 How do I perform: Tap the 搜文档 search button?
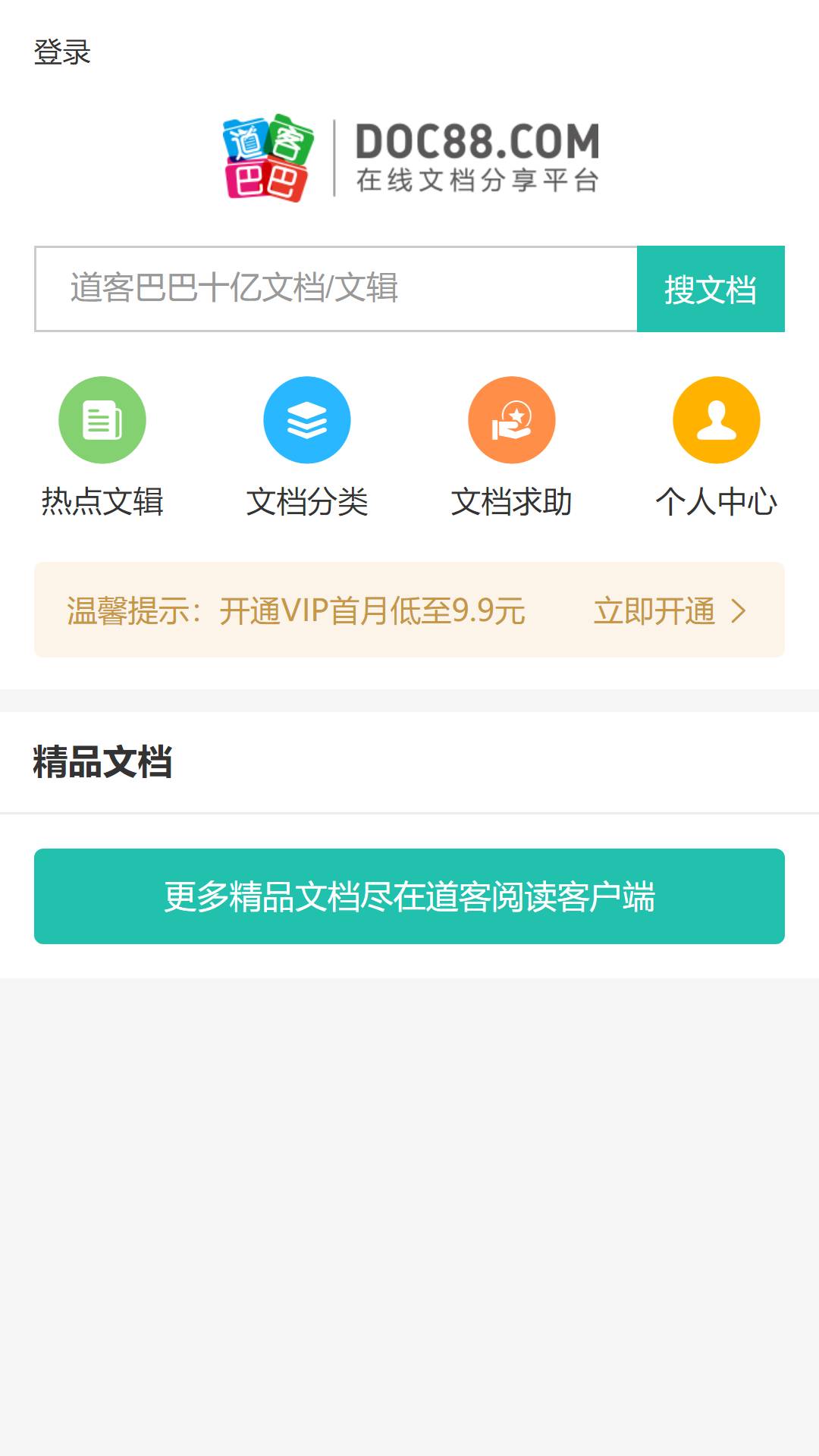click(x=711, y=289)
